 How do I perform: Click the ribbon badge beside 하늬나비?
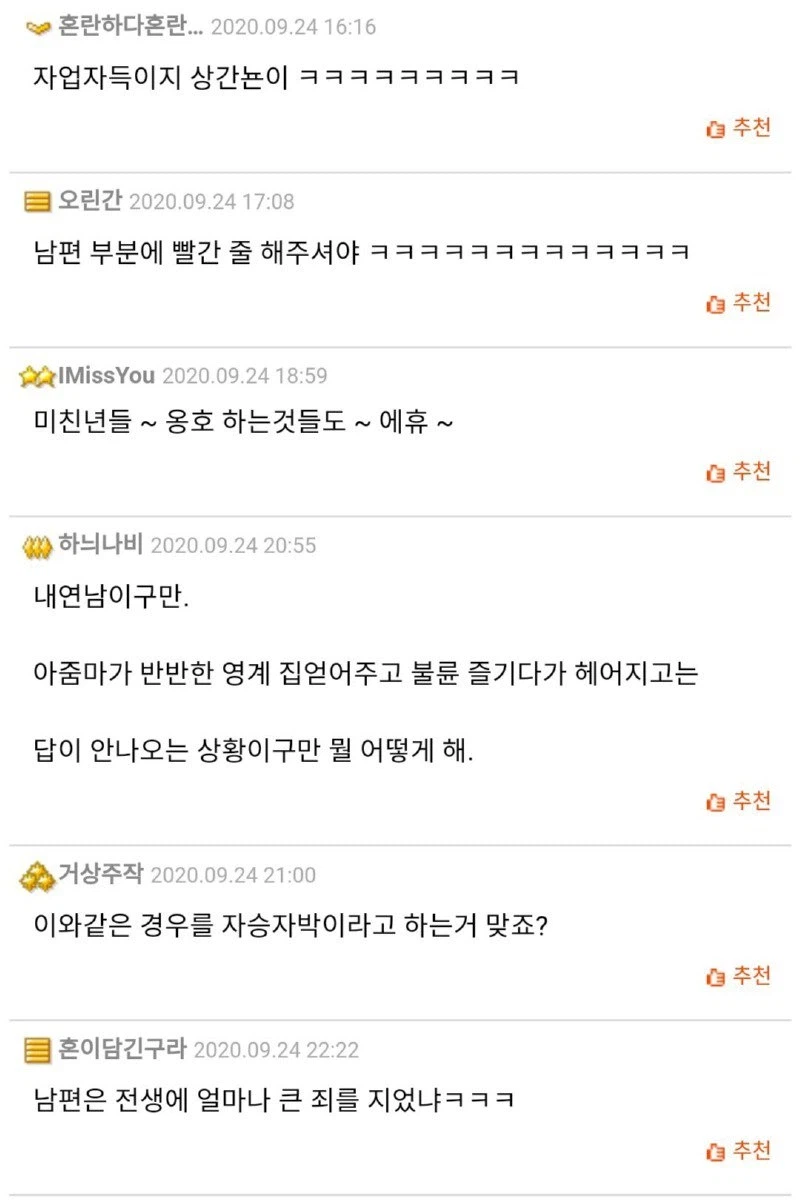38,546
